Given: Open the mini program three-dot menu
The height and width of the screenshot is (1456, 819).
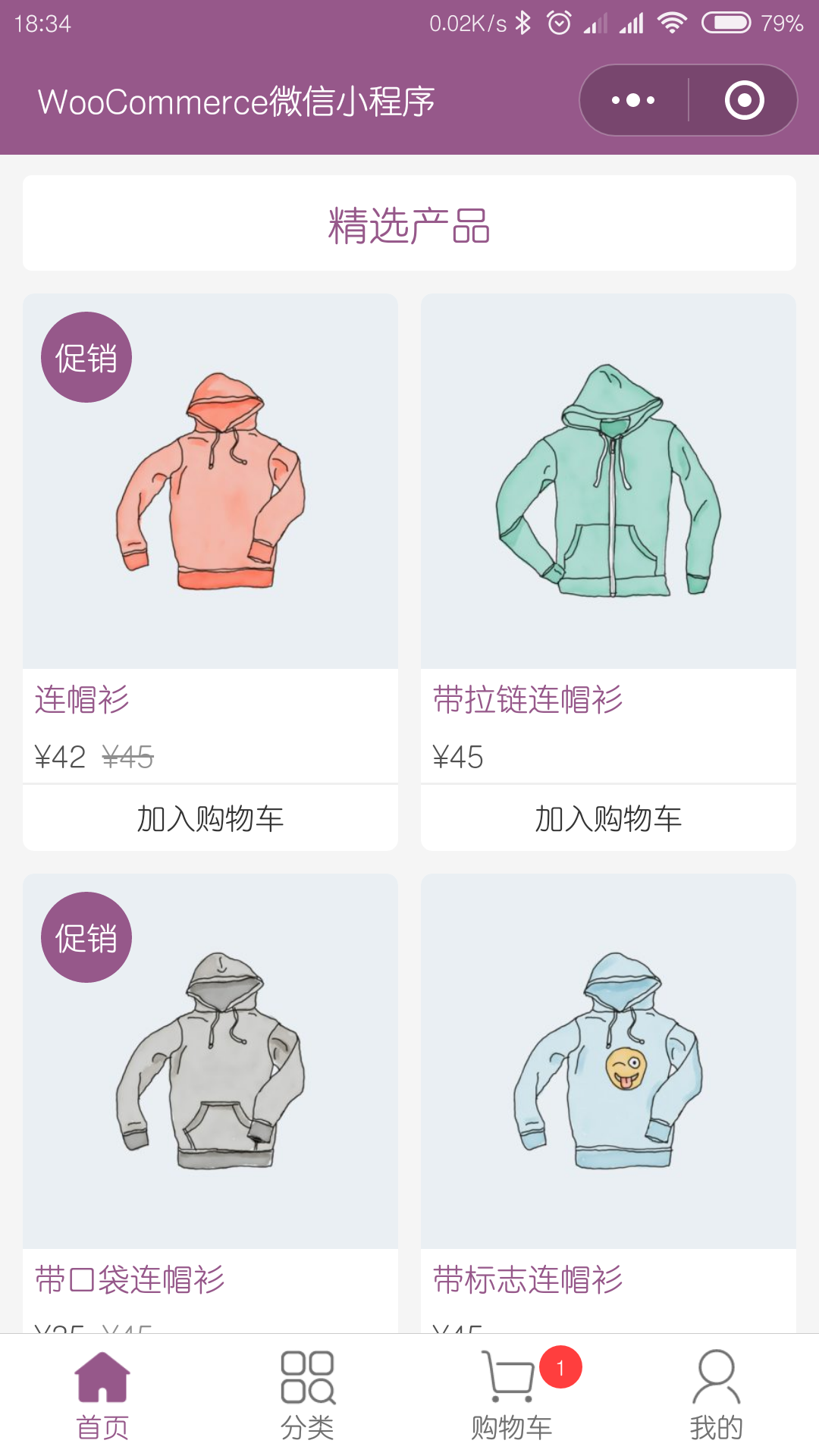Looking at the screenshot, I should click(x=634, y=100).
